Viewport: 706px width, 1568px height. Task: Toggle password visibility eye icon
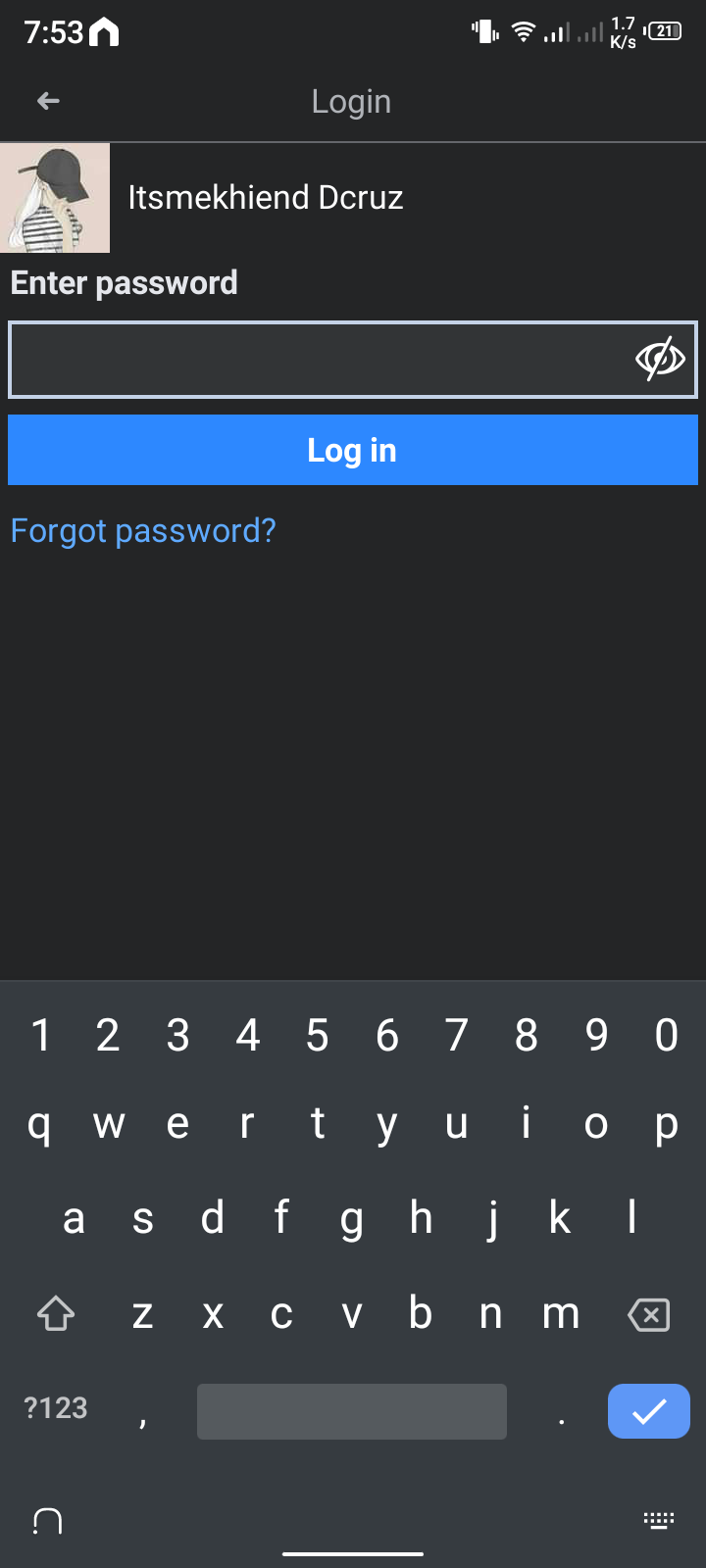tap(660, 360)
